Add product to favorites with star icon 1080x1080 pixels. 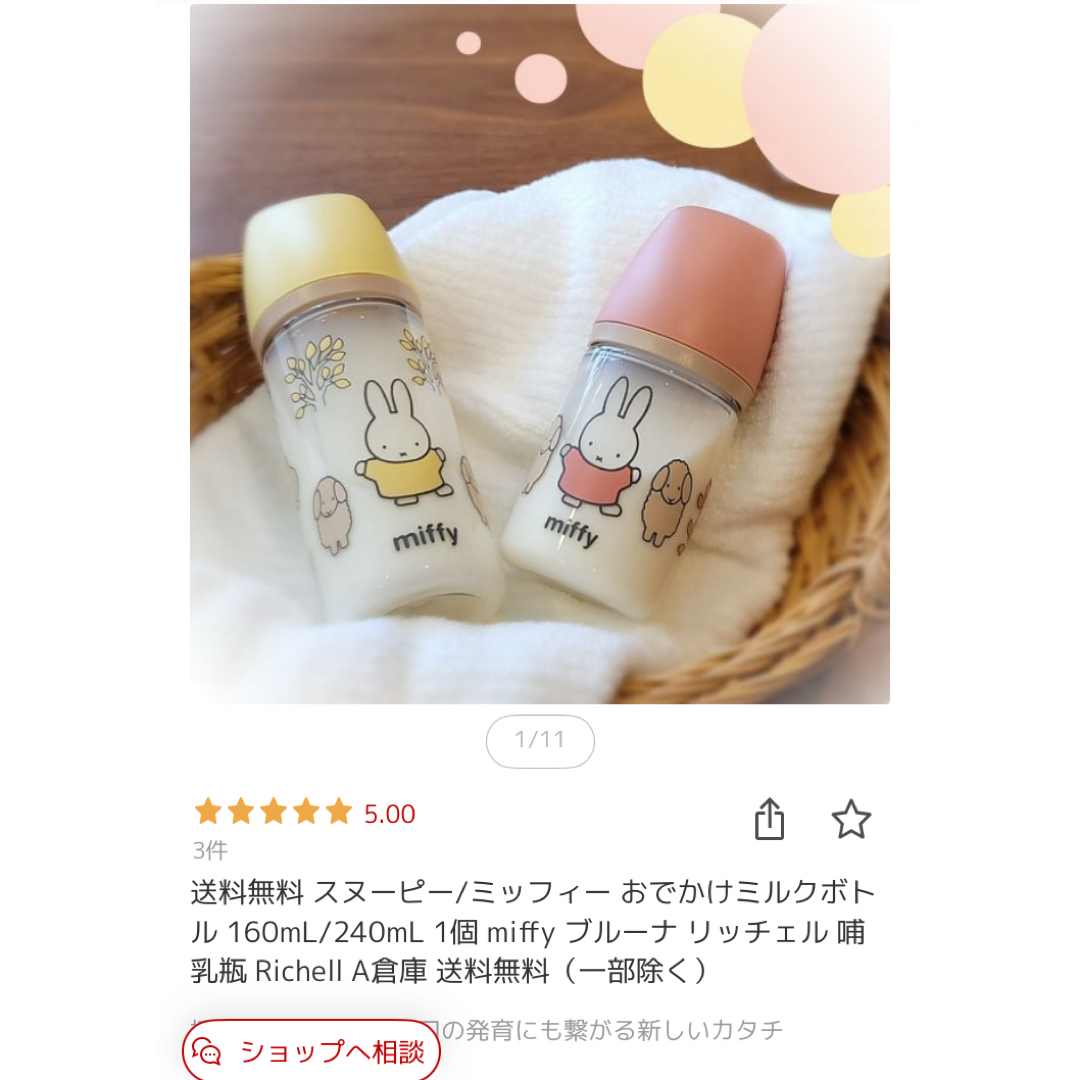pyautogui.click(x=851, y=819)
